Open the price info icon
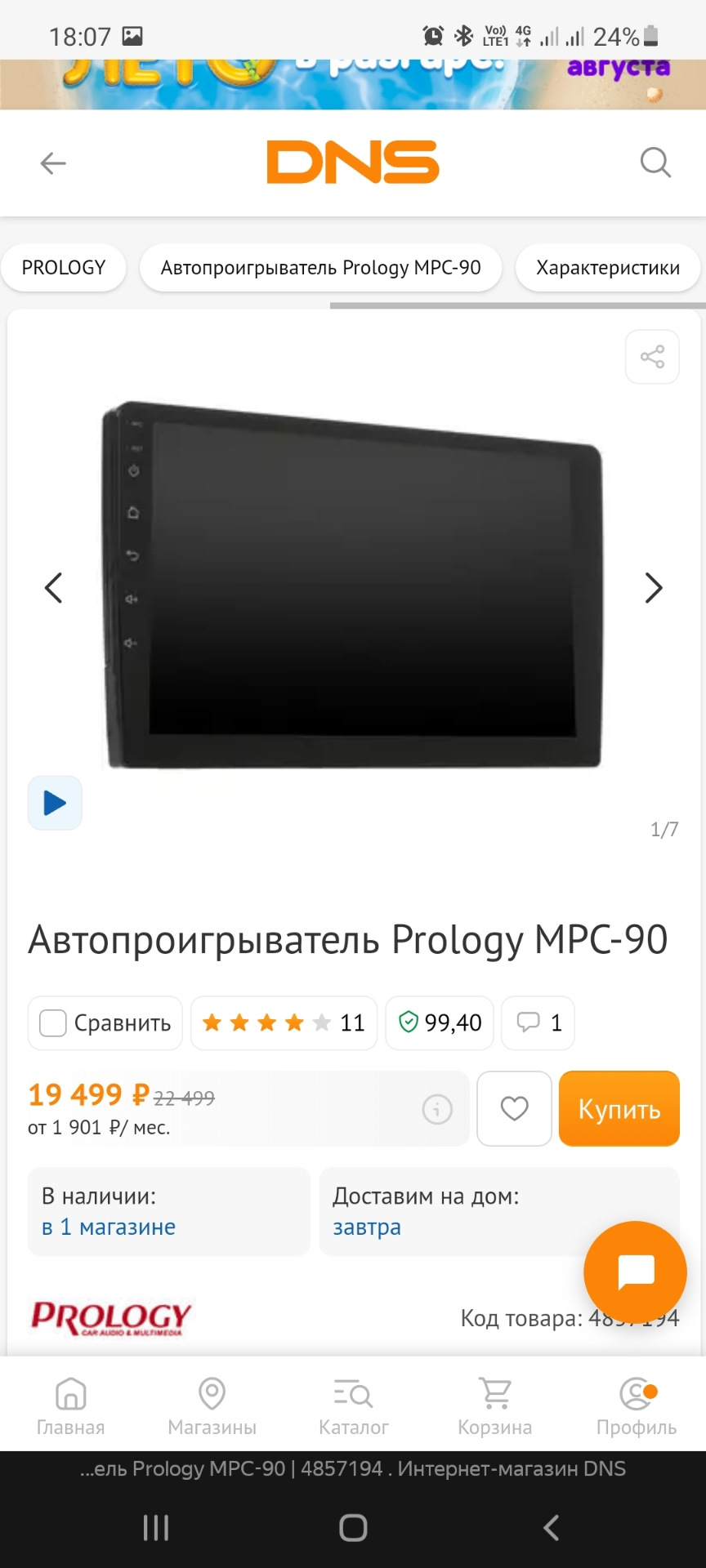Image resolution: width=706 pixels, height=1568 pixels. [437, 1110]
